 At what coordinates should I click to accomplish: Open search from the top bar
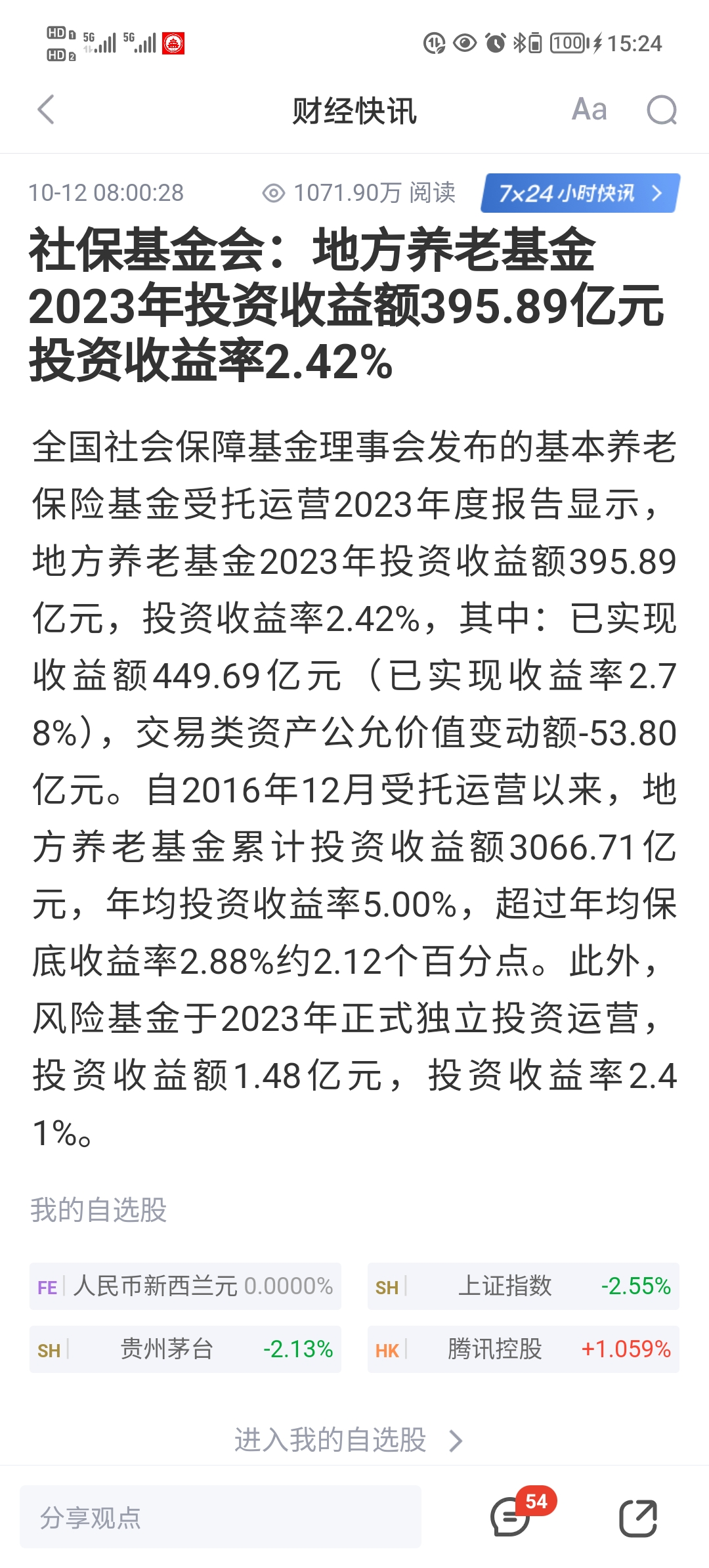coord(661,110)
